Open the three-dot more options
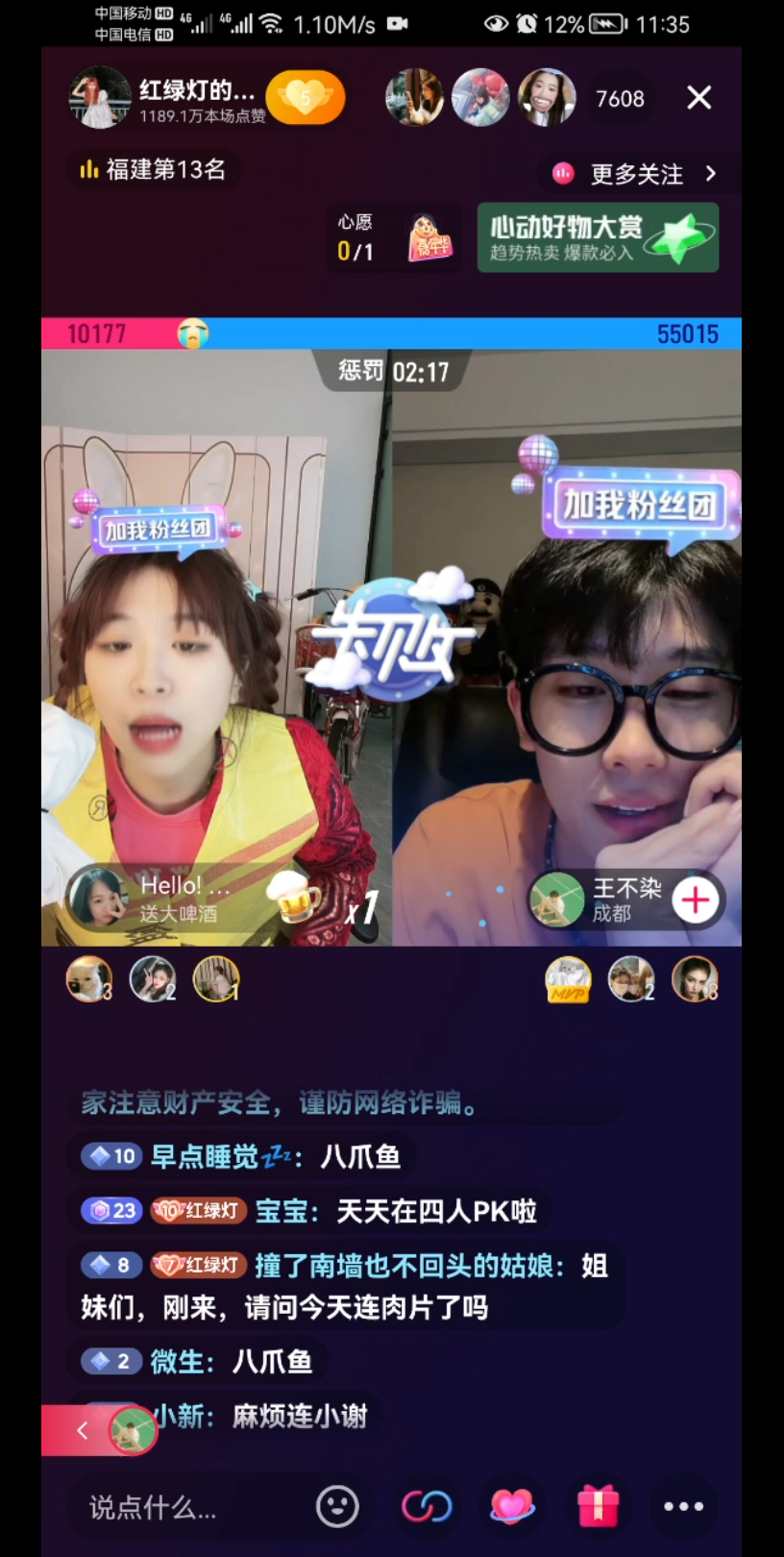The width and height of the screenshot is (784, 1557). [x=683, y=1506]
